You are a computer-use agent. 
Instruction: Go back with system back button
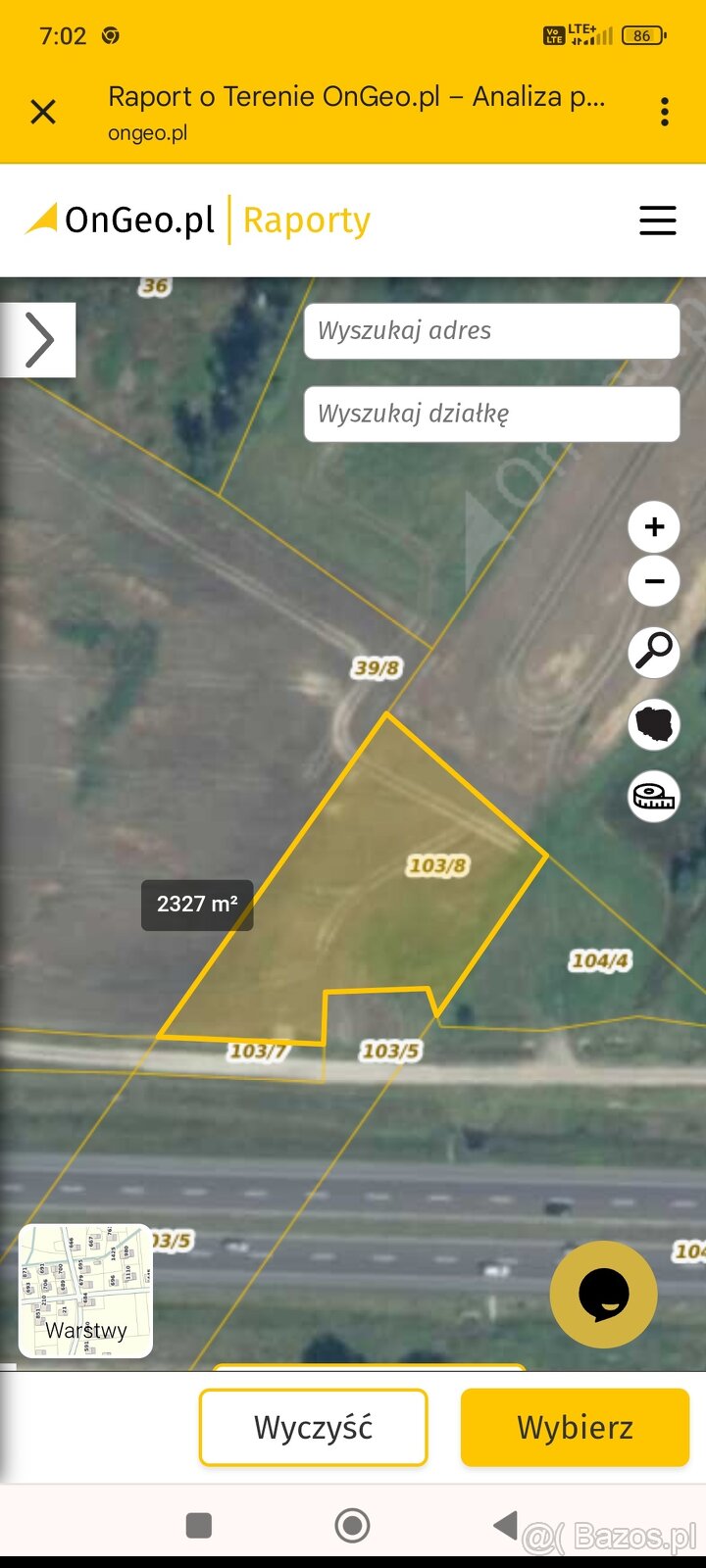[x=505, y=1525]
